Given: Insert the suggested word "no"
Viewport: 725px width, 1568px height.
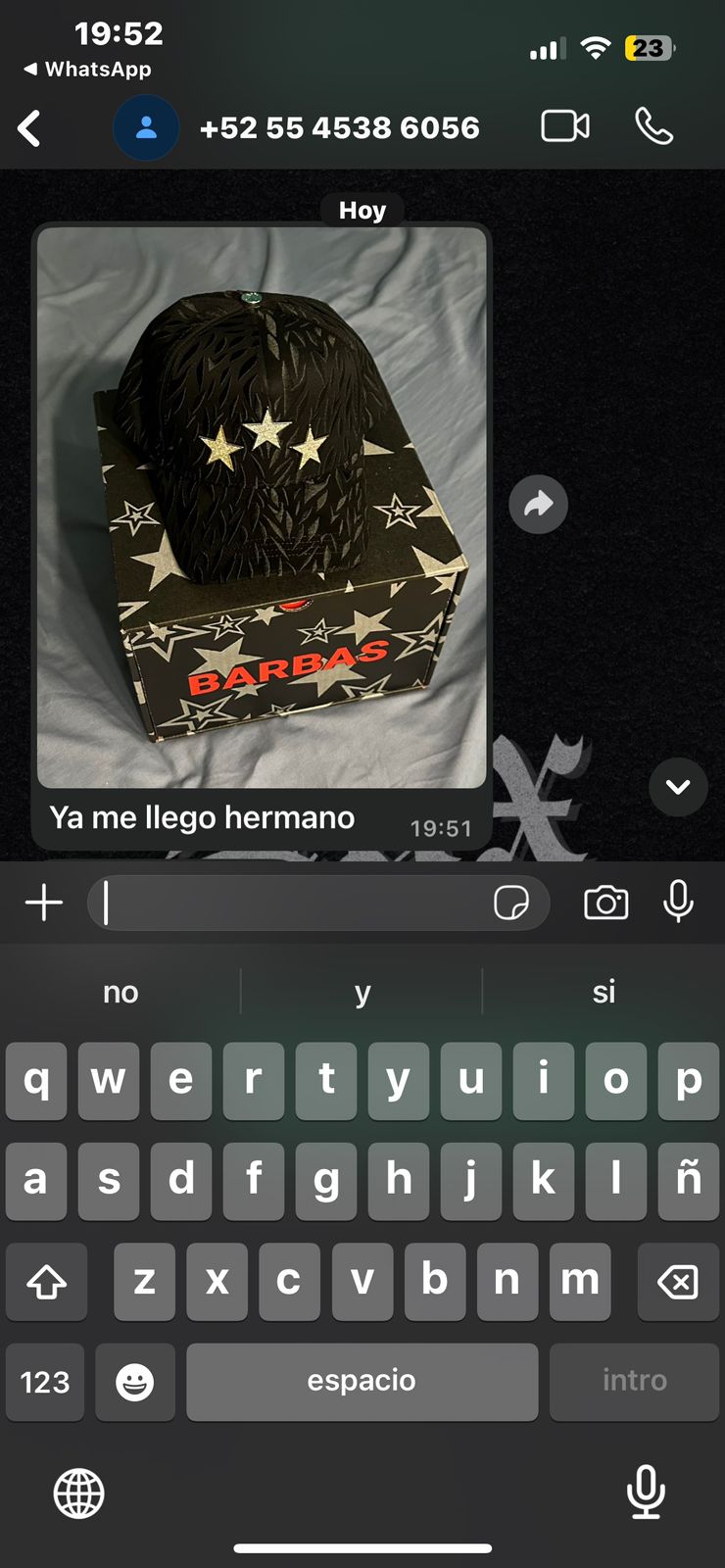Looking at the screenshot, I should coord(121,992).
